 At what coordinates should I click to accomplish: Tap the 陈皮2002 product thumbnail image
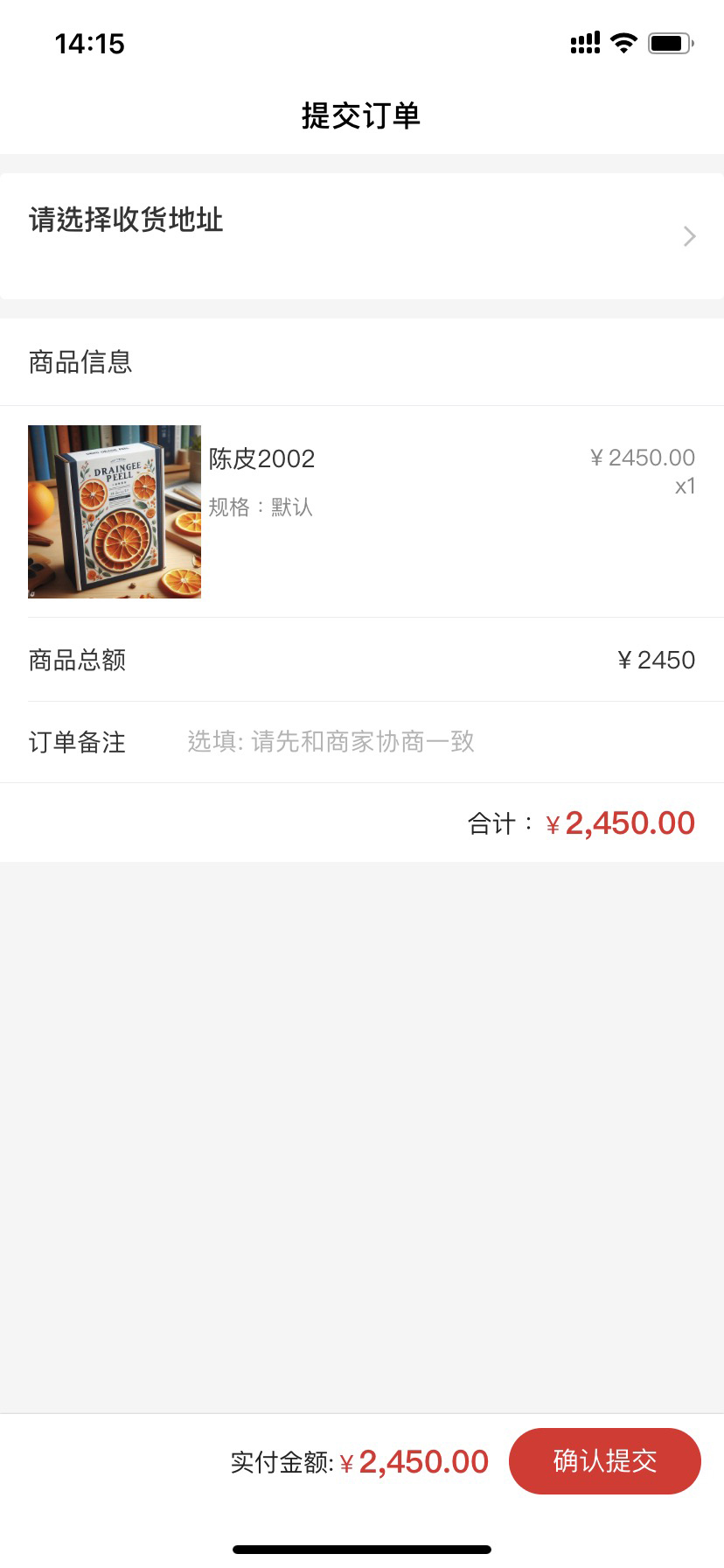[114, 511]
